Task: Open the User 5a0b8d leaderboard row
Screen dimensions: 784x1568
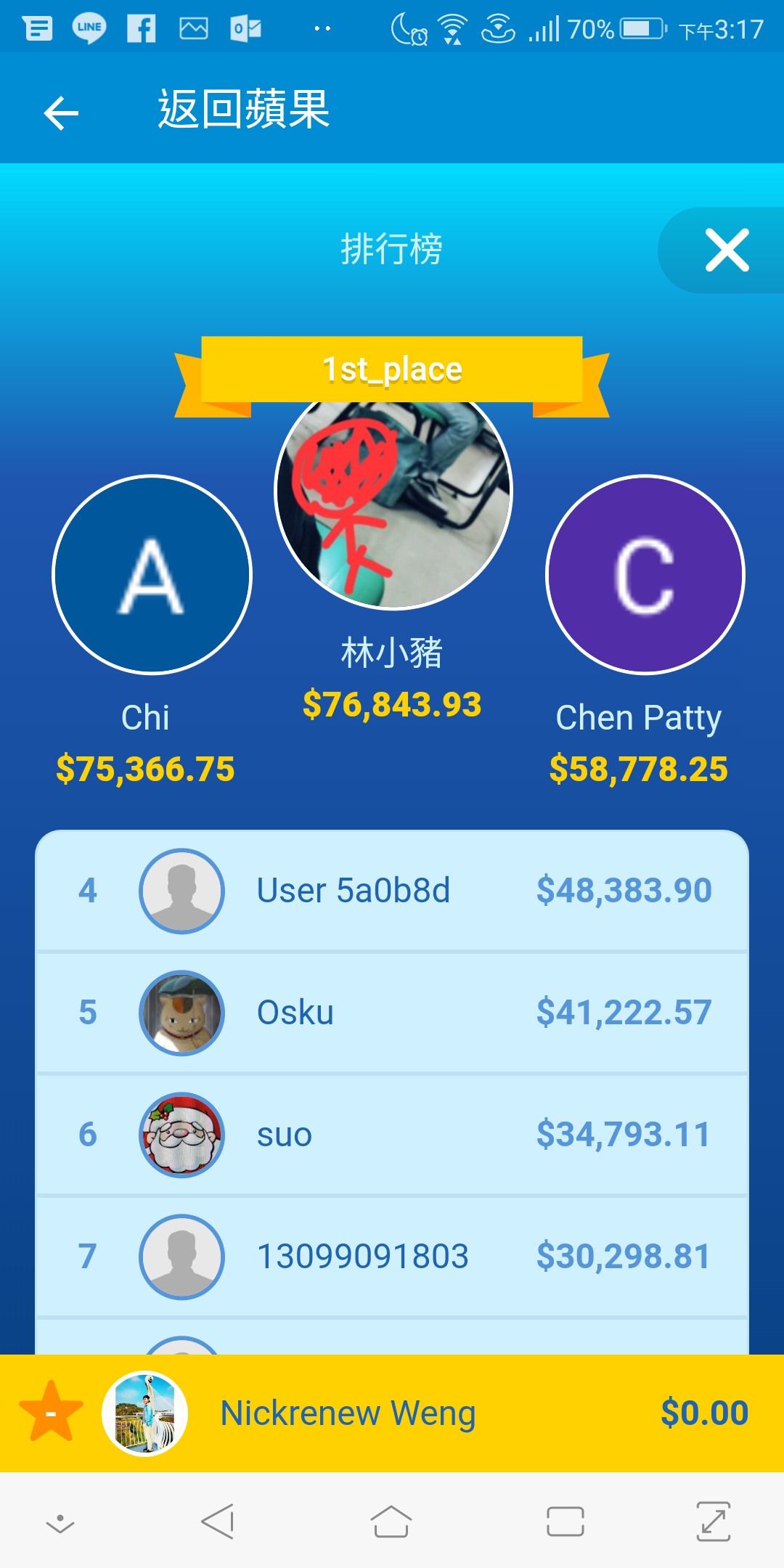Action: [x=392, y=891]
